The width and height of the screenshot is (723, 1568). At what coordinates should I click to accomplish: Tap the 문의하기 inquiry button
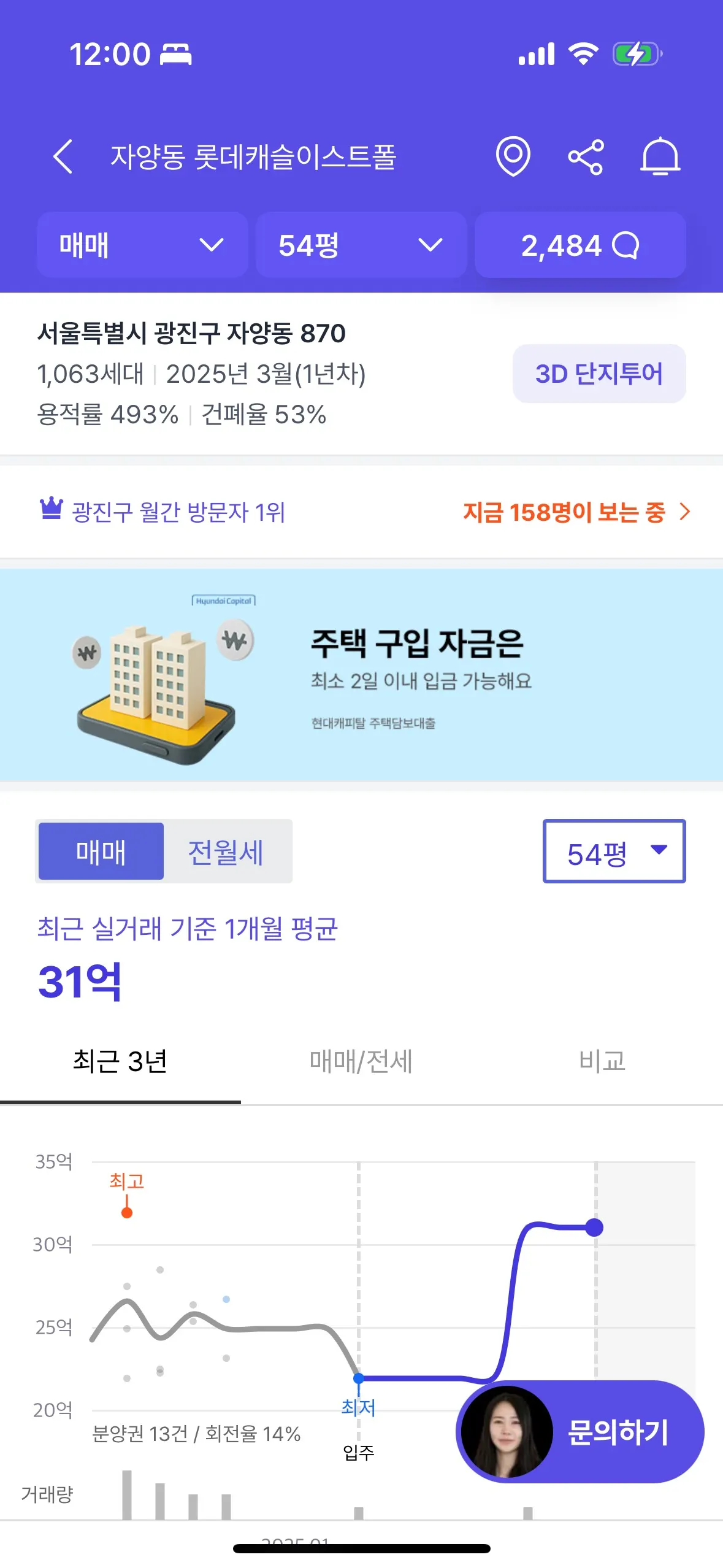click(580, 1432)
